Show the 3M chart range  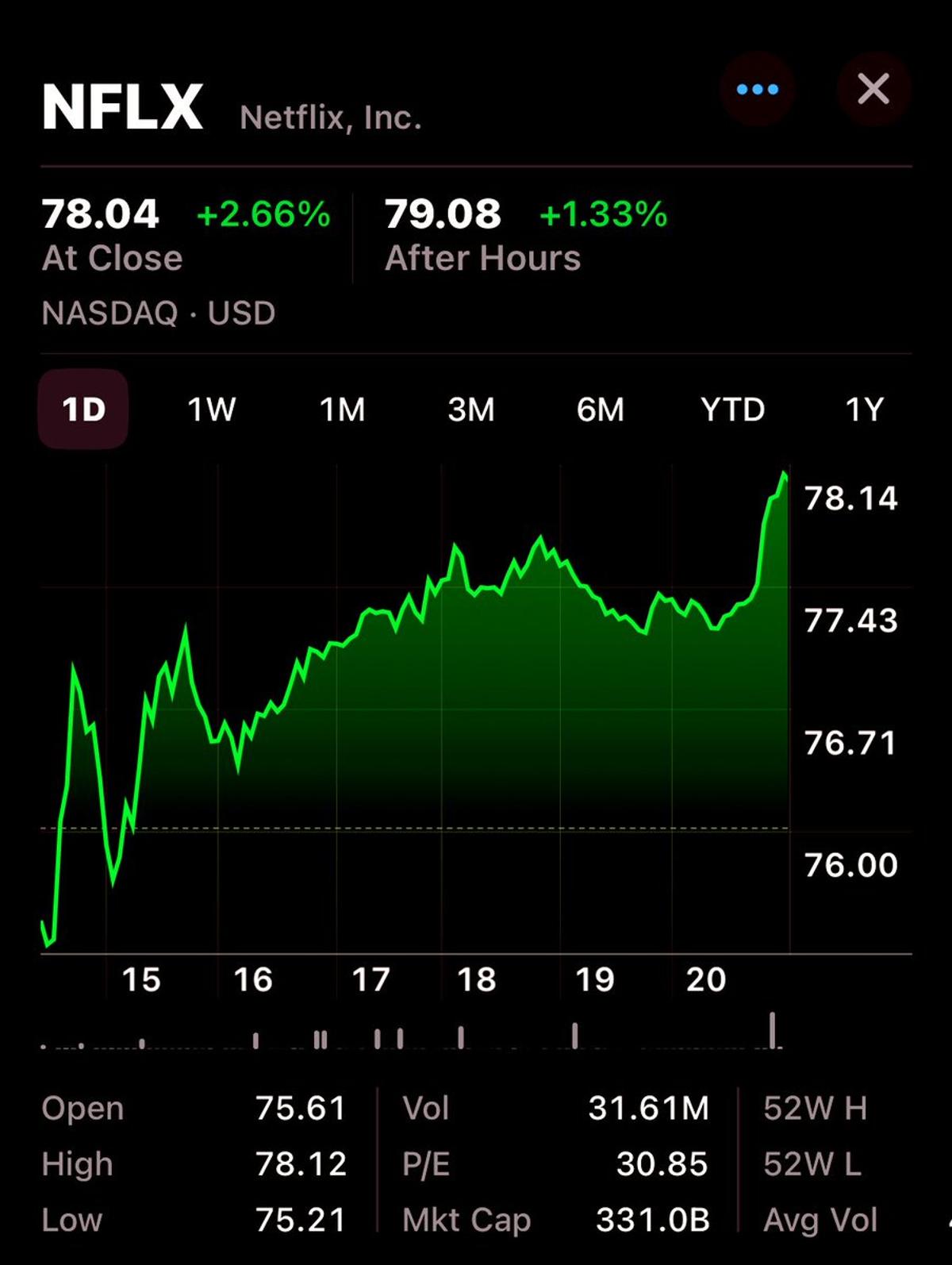pyautogui.click(x=471, y=409)
